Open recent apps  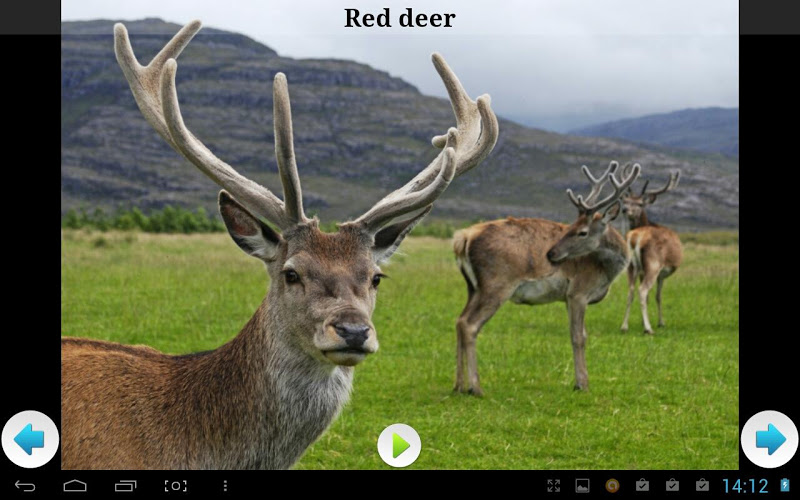(x=125, y=486)
